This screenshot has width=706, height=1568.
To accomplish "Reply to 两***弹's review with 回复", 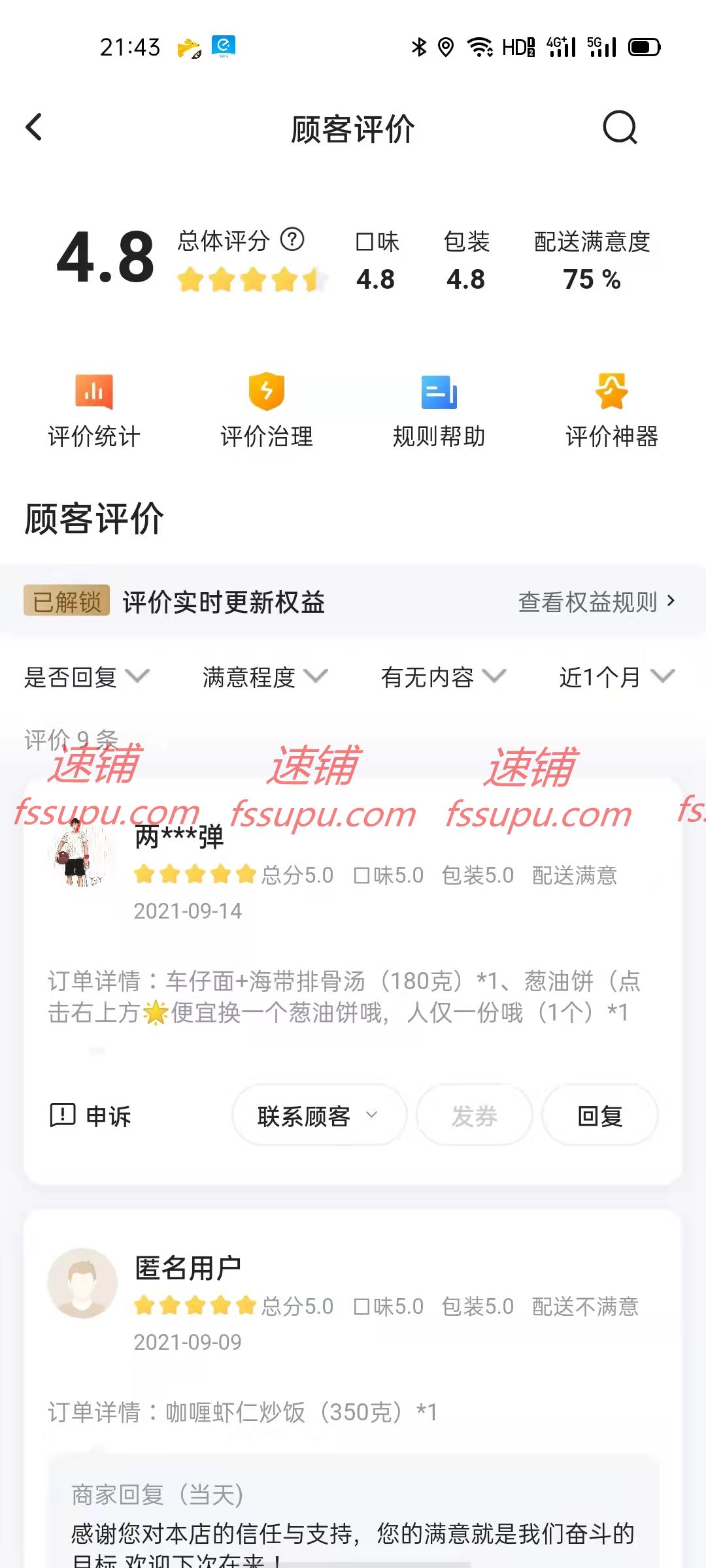I will 599,1115.
